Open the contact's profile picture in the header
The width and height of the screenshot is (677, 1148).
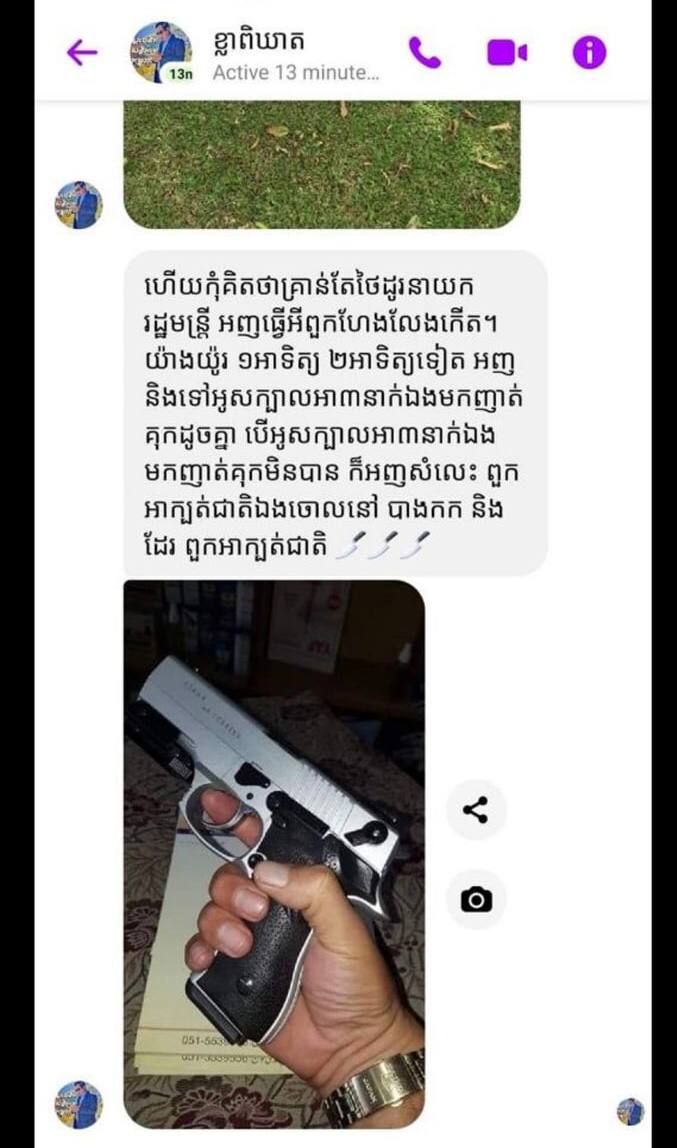(160, 52)
